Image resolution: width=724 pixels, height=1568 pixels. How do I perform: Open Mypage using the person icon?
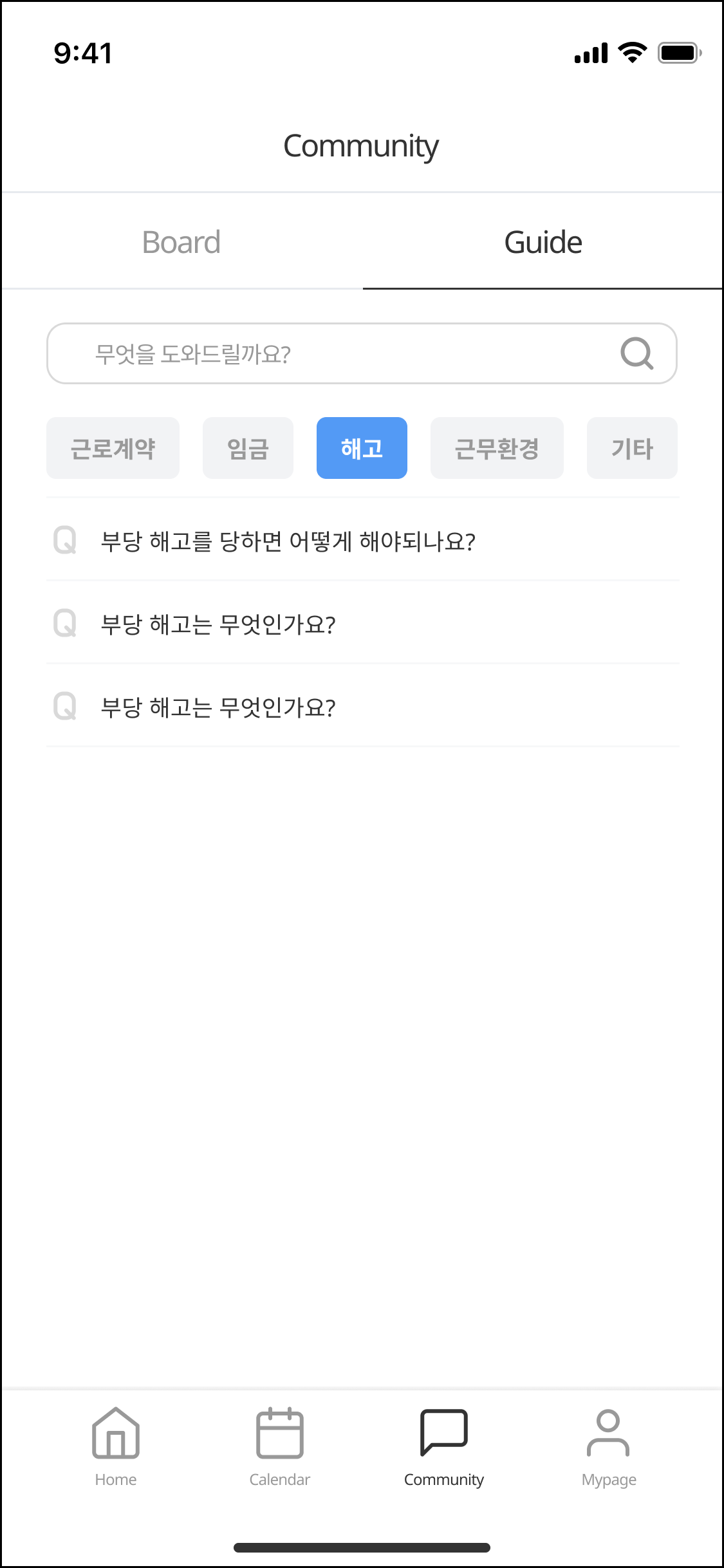pyautogui.click(x=609, y=1432)
